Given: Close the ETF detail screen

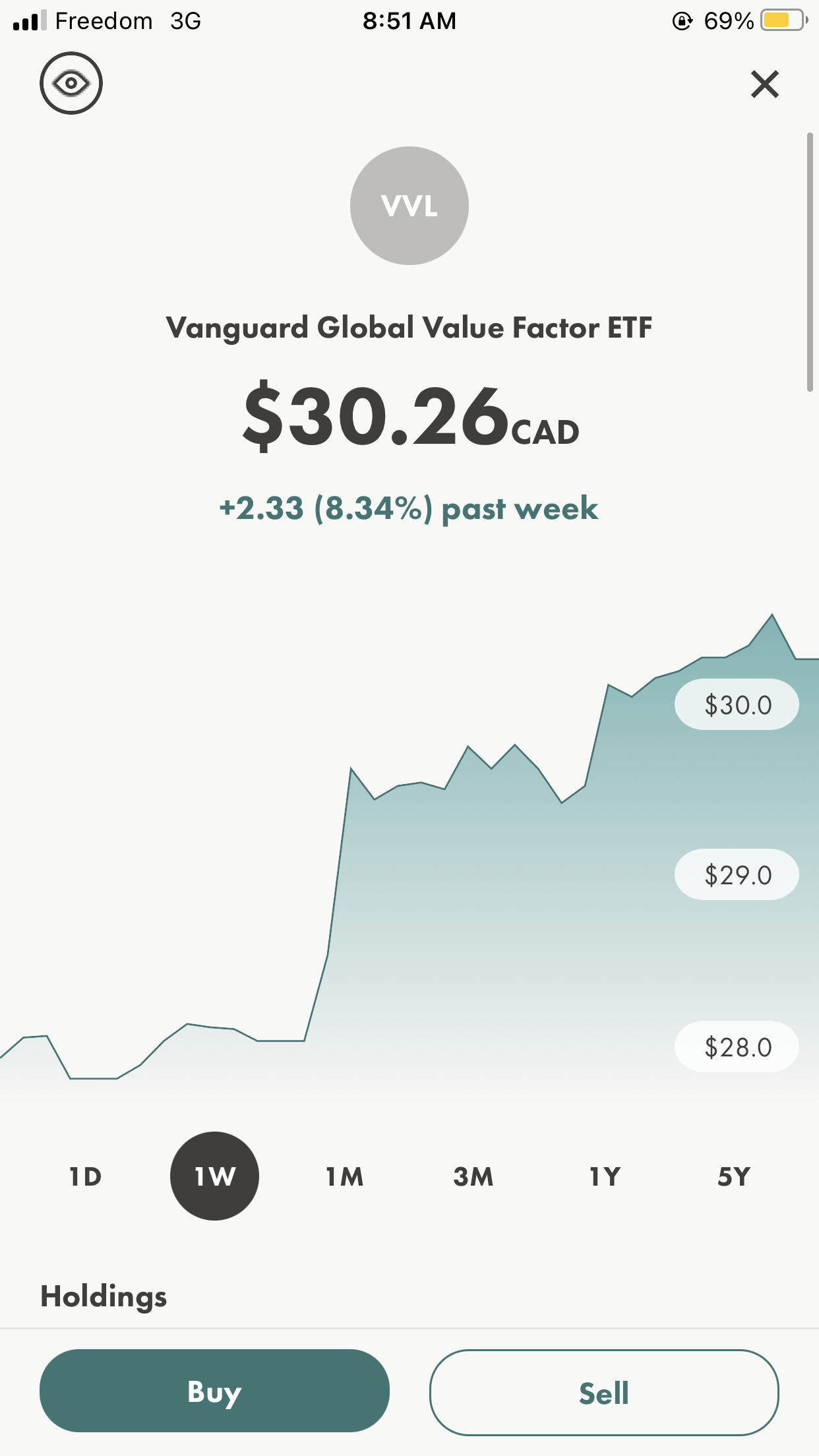Looking at the screenshot, I should pyautogui.click(x=764, y=84).
